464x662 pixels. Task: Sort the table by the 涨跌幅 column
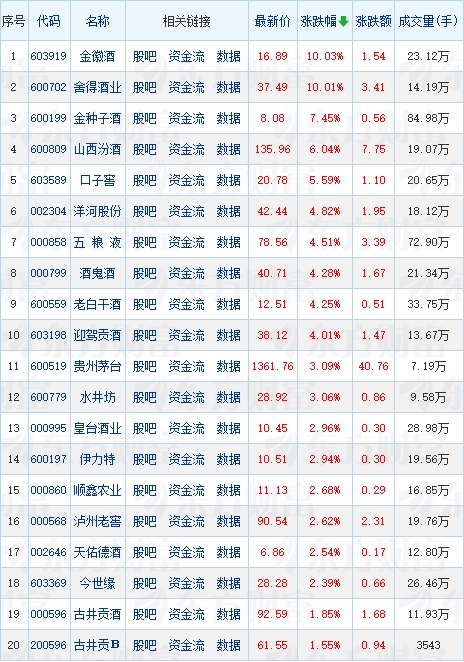click(324, 21)
